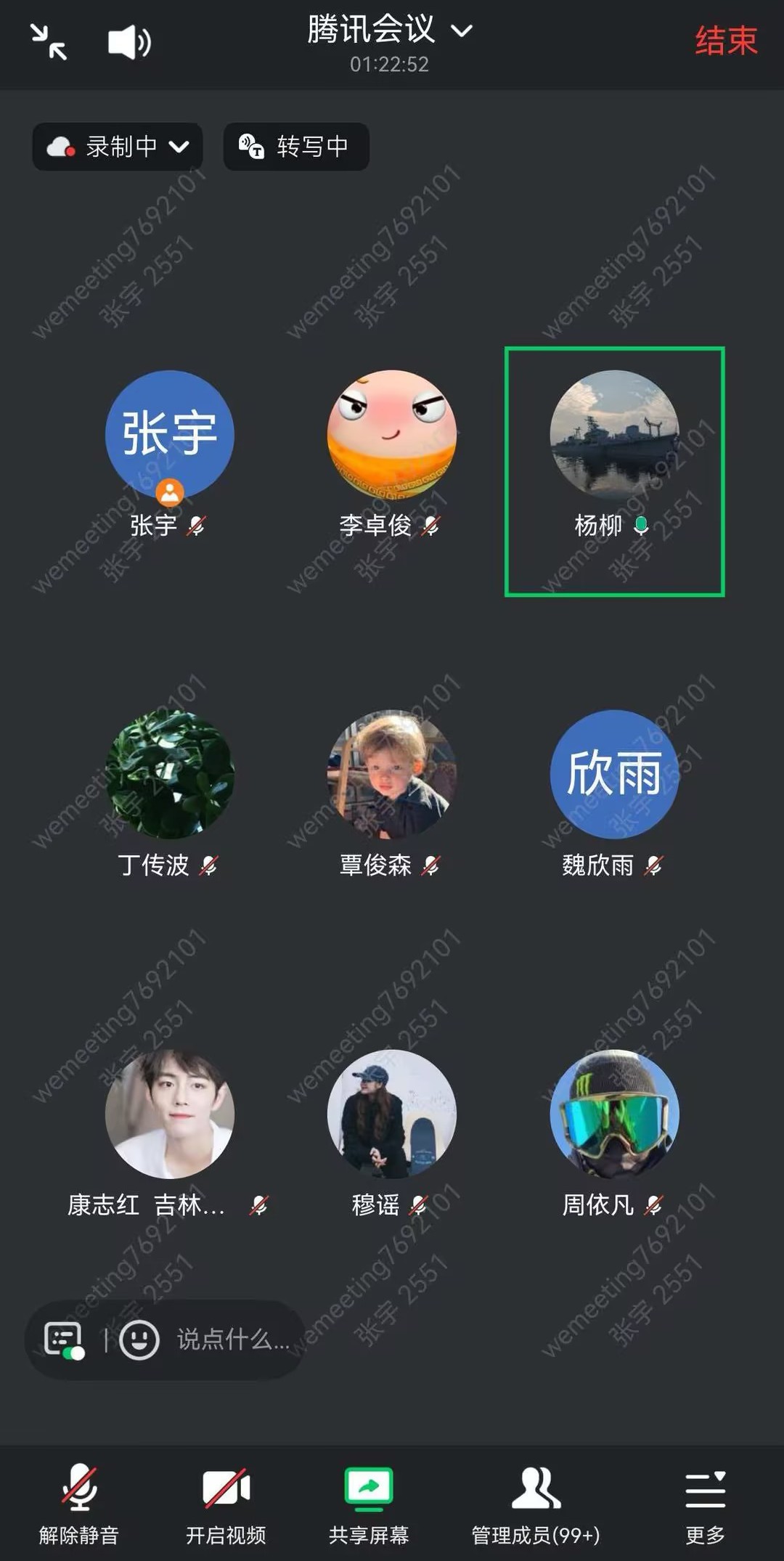Select participant 周依凡's tile
The image size is (784, 1561).
[x=614, y=1114]
